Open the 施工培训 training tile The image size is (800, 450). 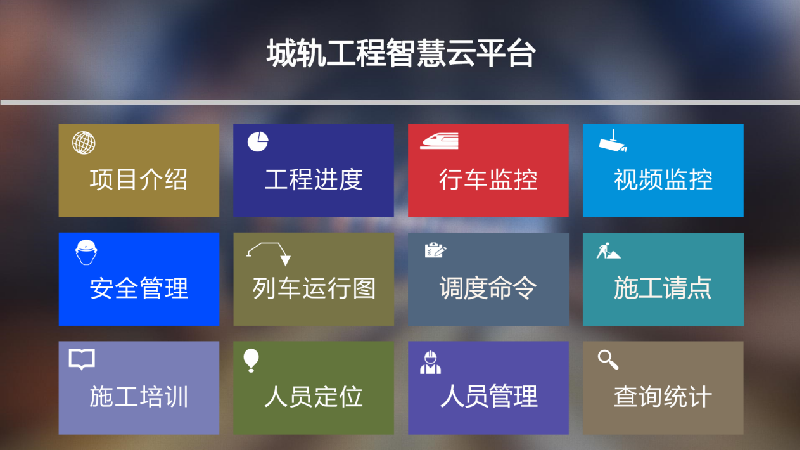[138, 388]
